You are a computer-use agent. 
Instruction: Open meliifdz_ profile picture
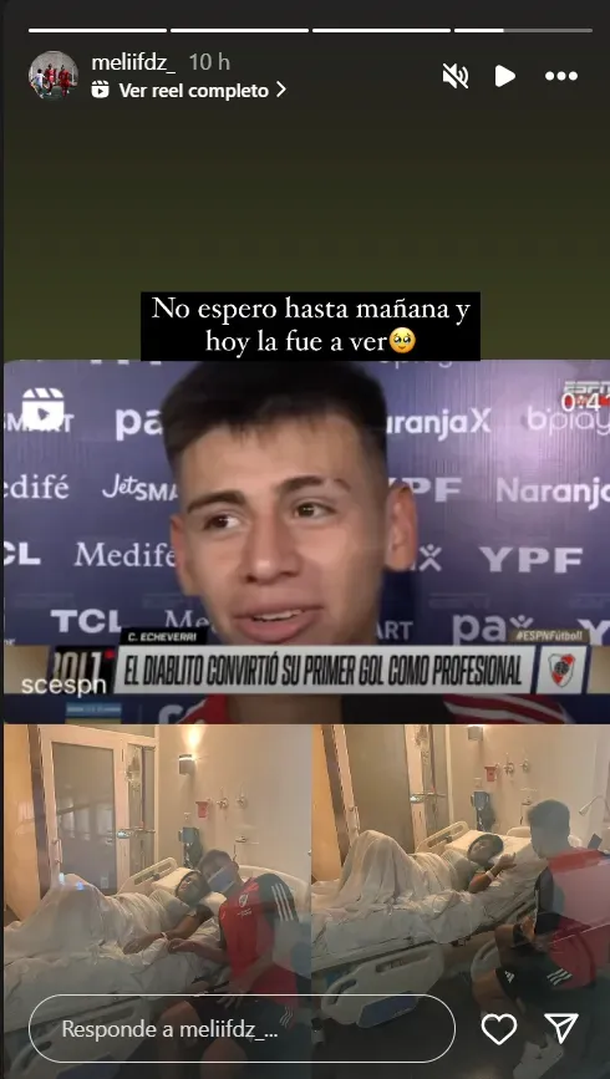tap(53, 75)
